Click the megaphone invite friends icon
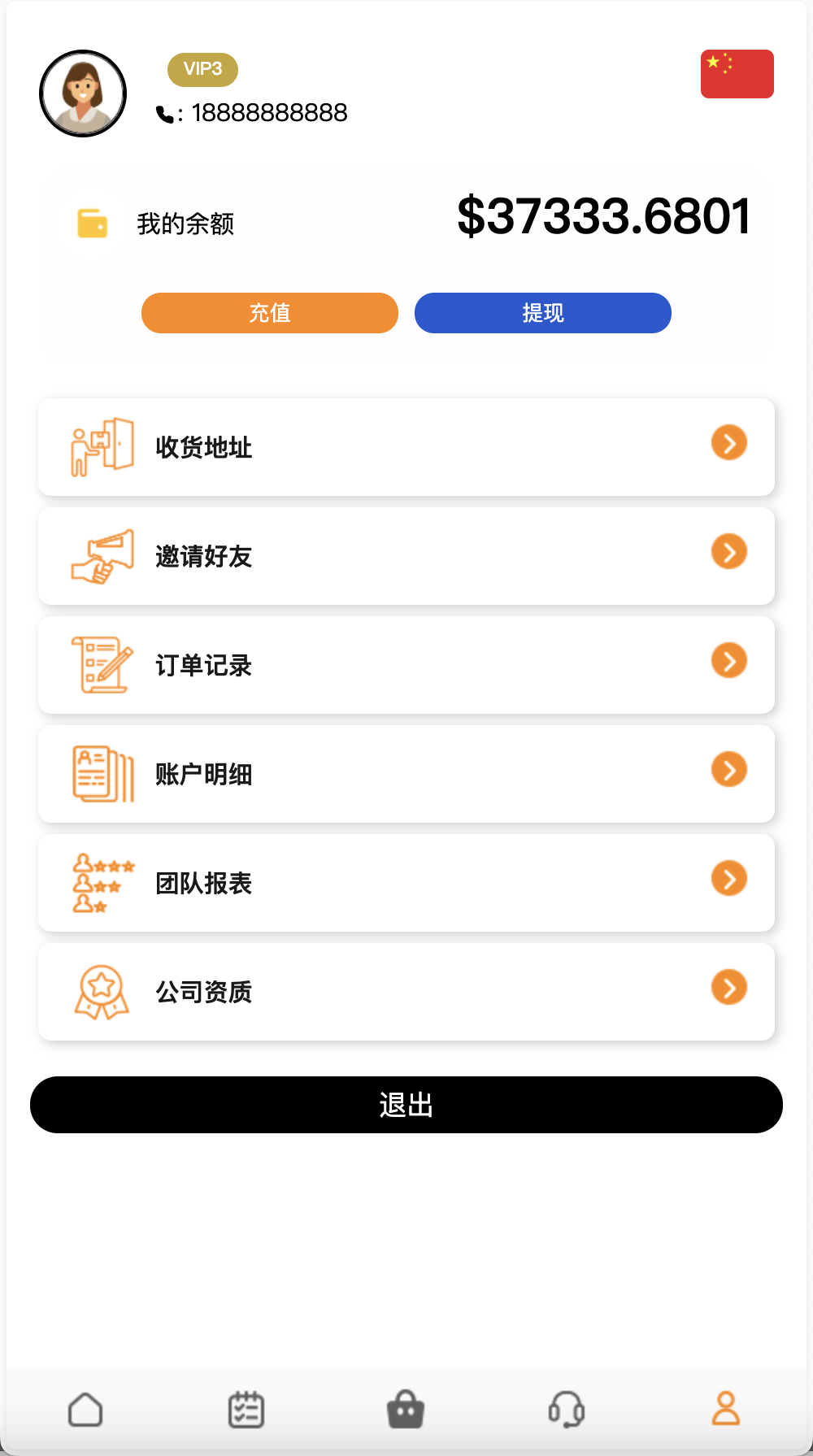Viewport: 813px width, 1456px height. 102,556
